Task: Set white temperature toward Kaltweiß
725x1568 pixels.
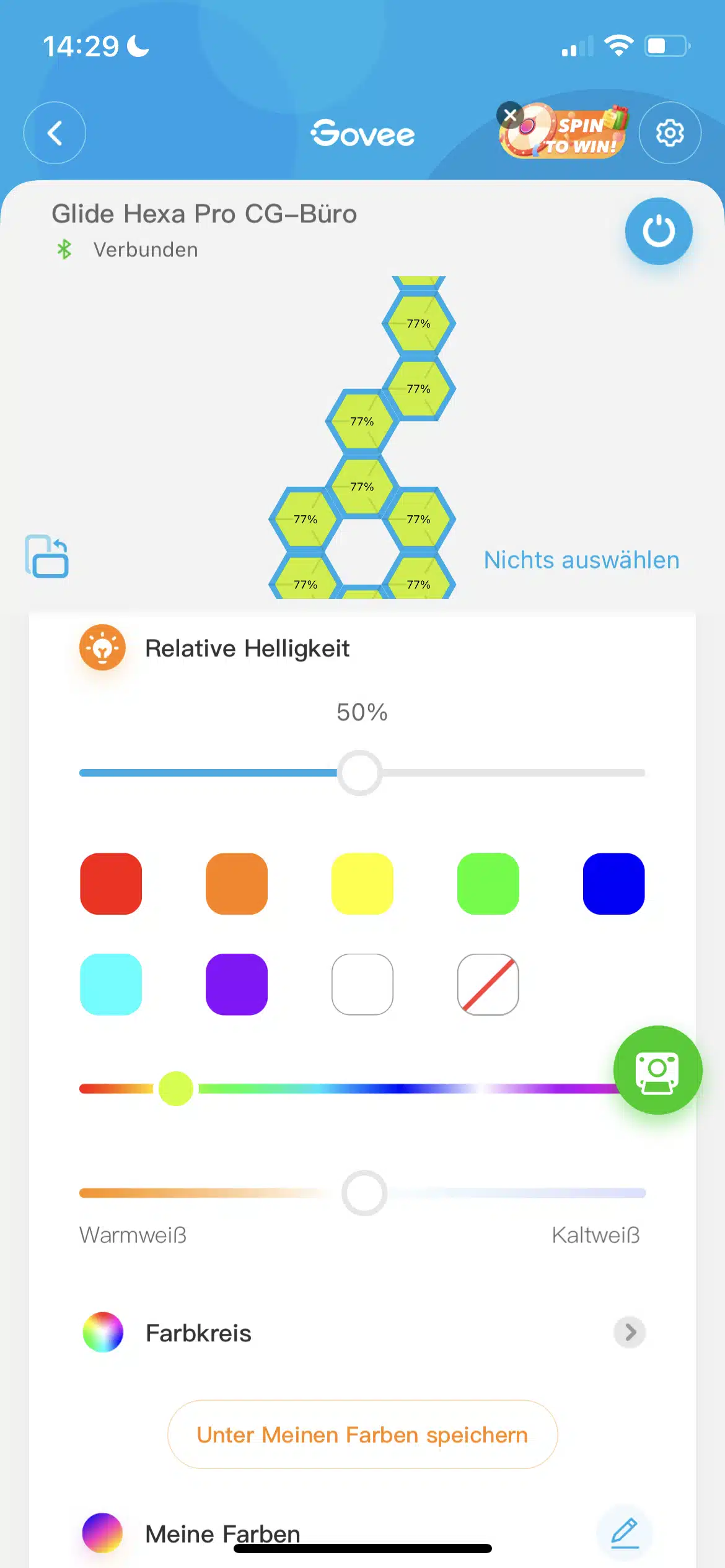Action: (620, 1193)
